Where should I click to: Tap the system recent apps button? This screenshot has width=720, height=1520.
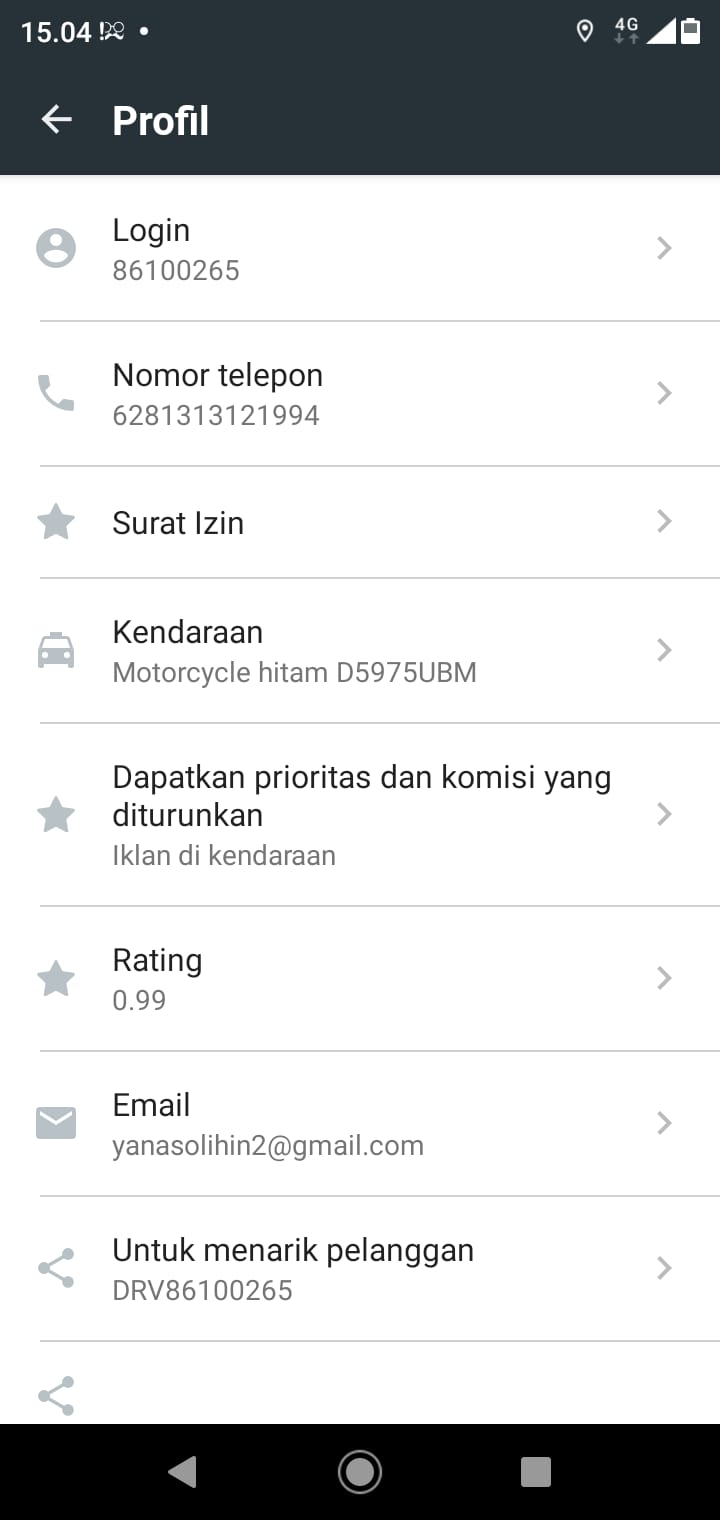(x=536, y=1472)
